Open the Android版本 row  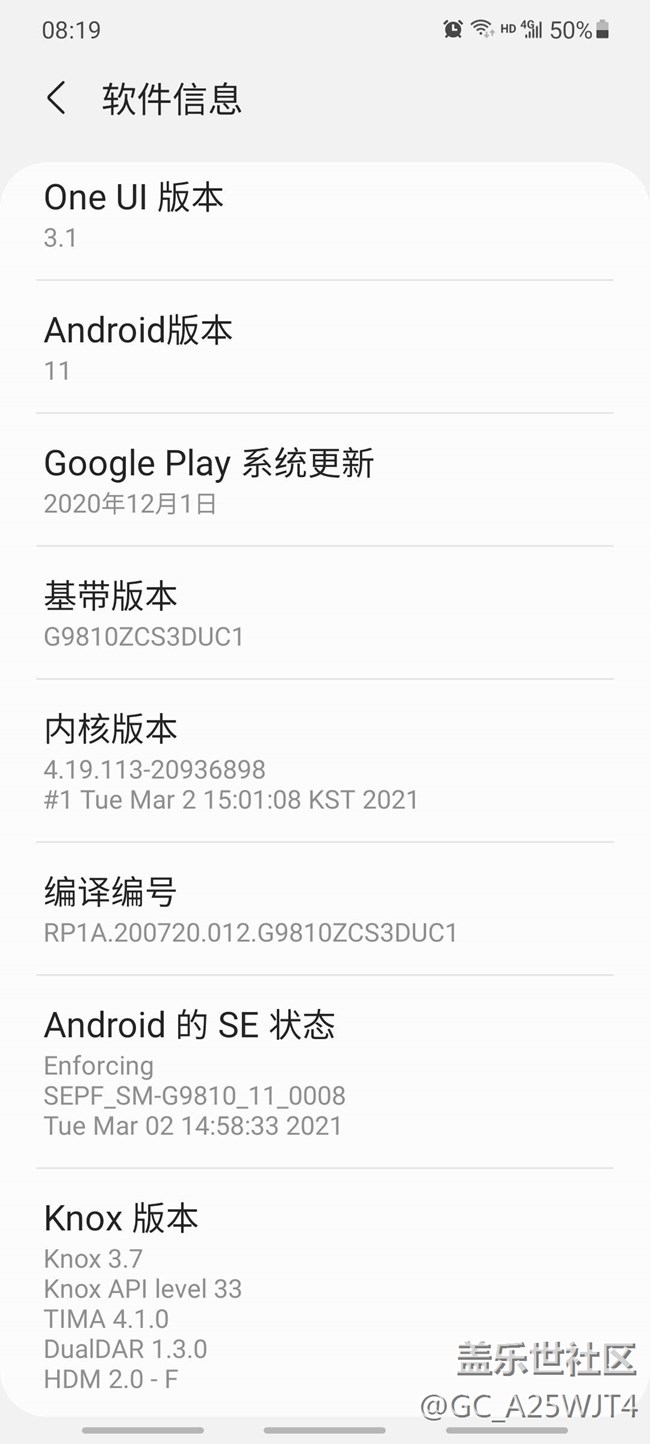[x=324, y=348]
